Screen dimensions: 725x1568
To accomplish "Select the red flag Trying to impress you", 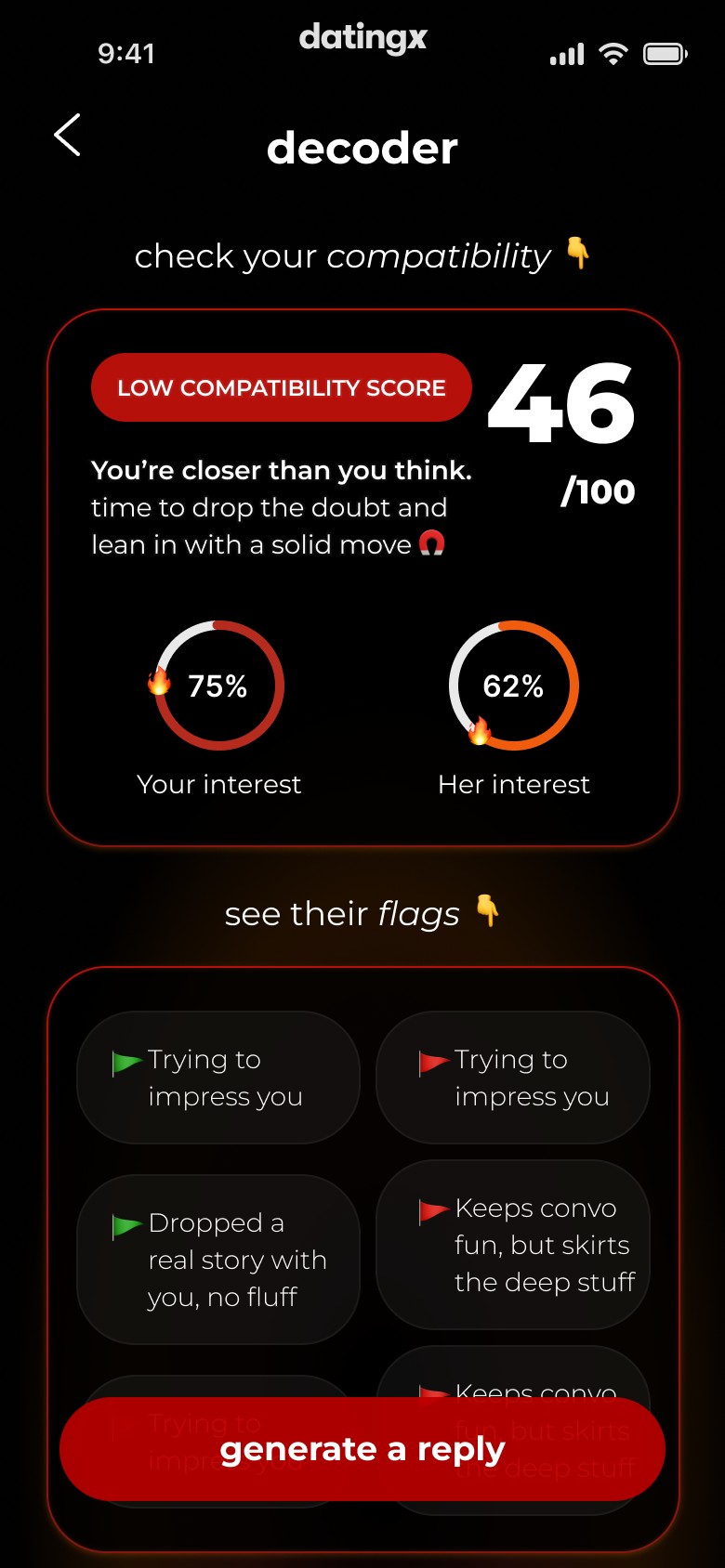I will [513, 1078].
